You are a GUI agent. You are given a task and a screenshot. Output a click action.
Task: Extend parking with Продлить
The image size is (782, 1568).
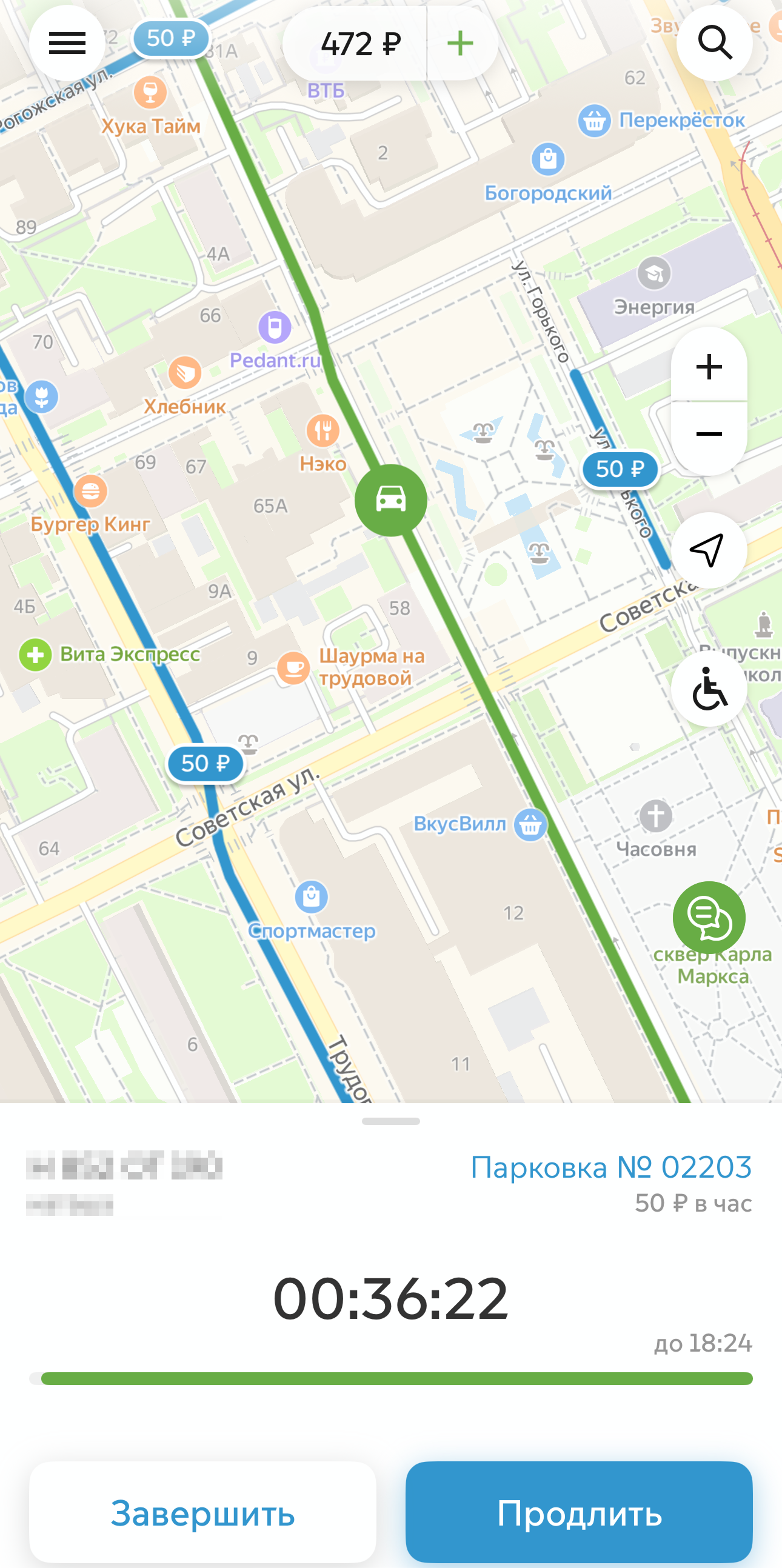click(579, 1513)
